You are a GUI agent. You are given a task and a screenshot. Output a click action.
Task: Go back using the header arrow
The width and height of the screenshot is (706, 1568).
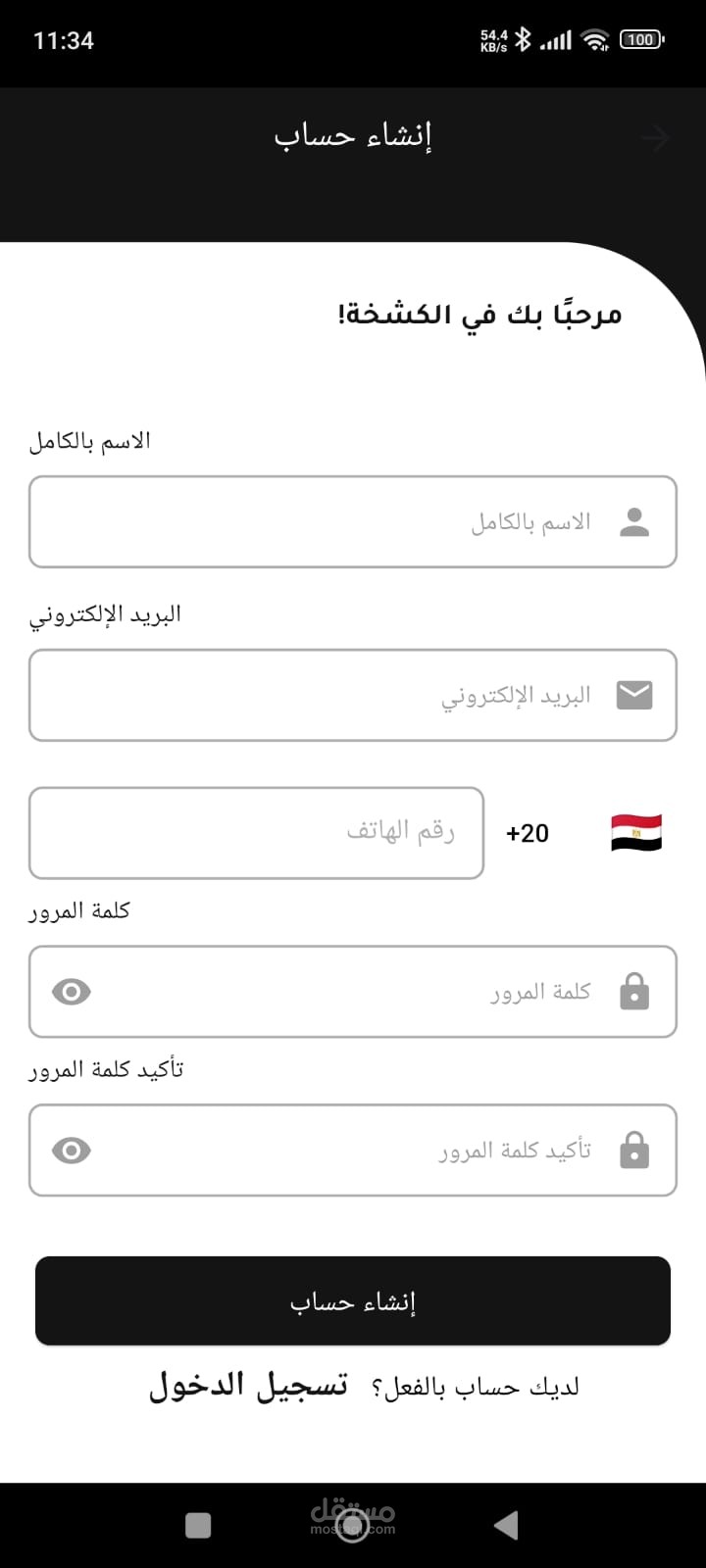coord(655,138)
